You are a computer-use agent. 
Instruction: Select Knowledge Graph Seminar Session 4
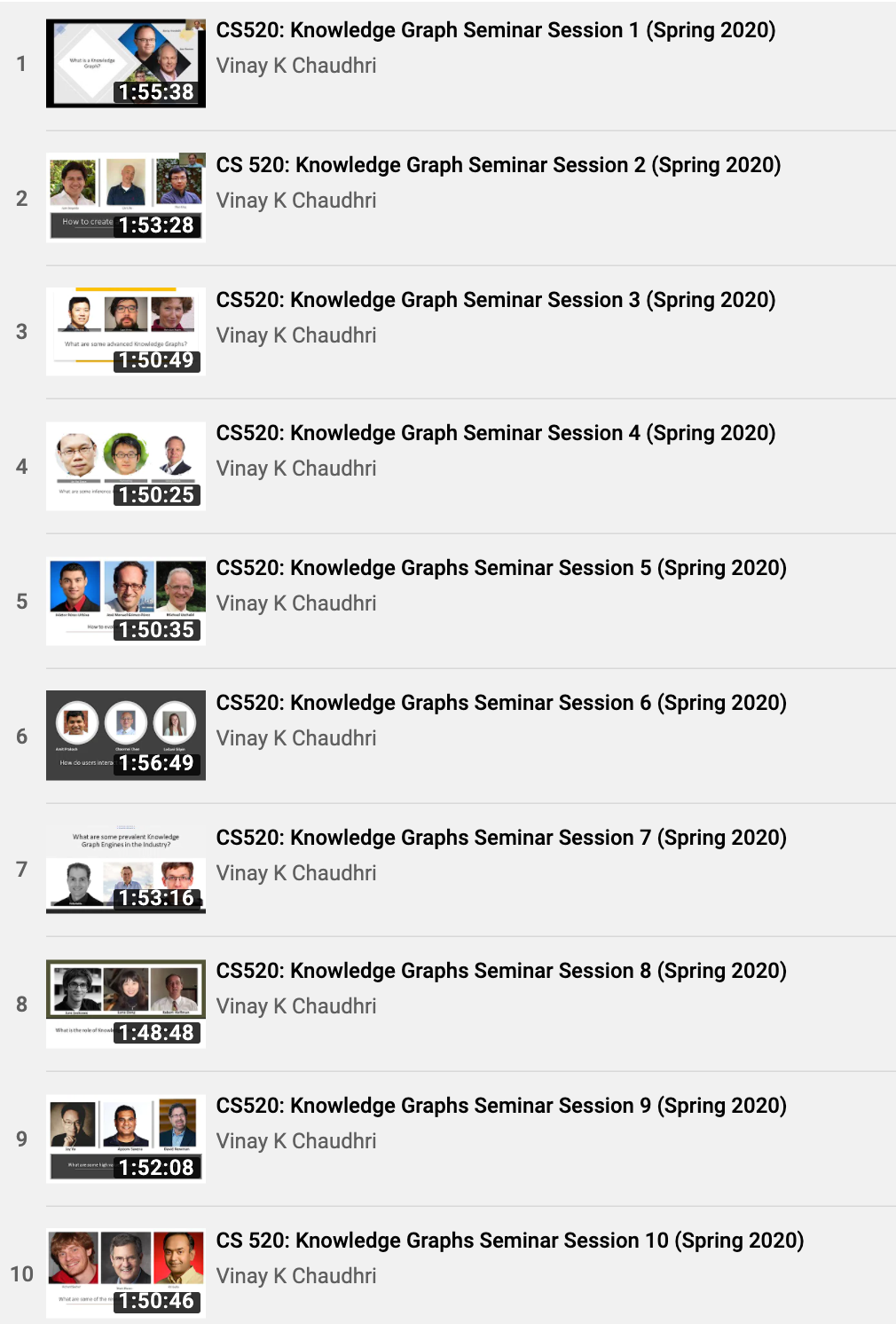495,433
